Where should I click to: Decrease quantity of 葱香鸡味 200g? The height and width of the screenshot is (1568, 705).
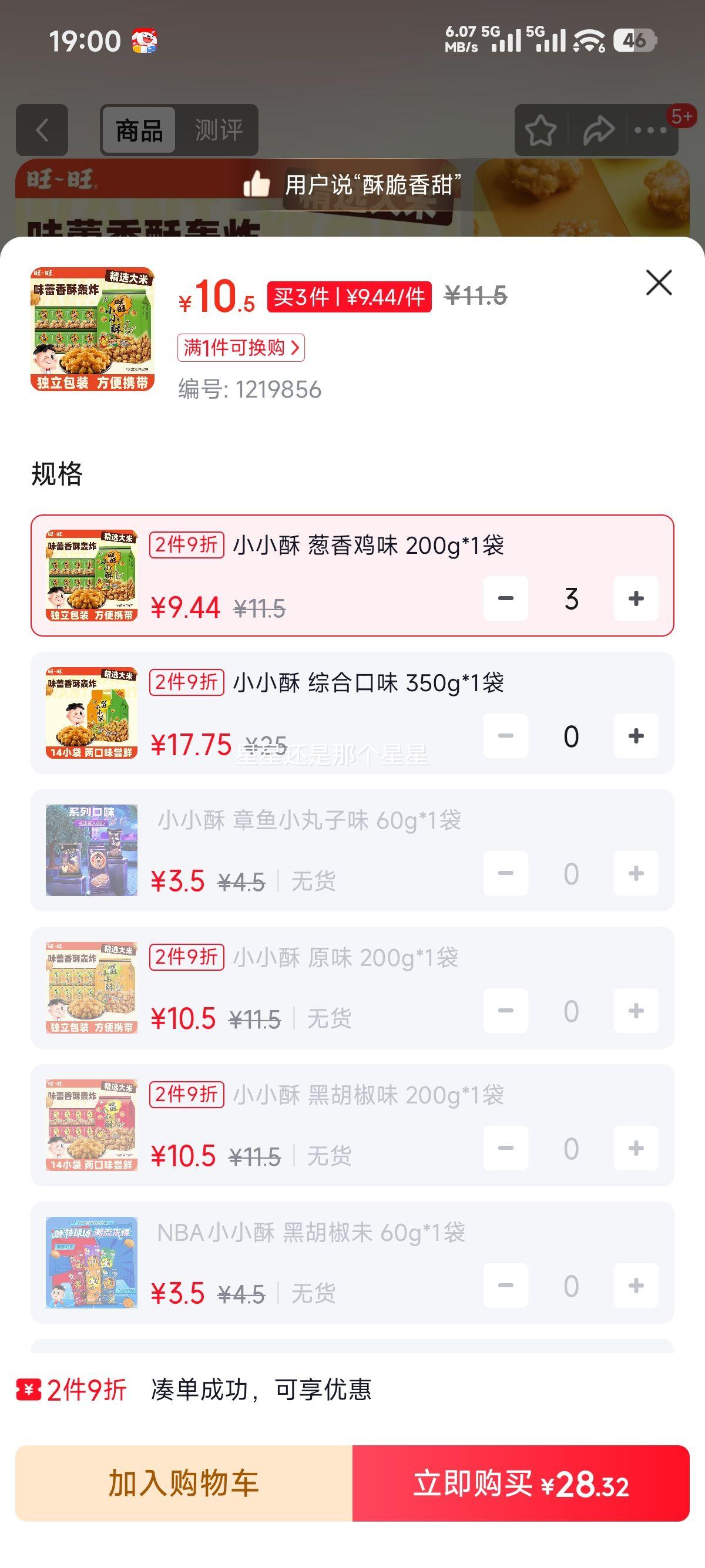point(505,598)
